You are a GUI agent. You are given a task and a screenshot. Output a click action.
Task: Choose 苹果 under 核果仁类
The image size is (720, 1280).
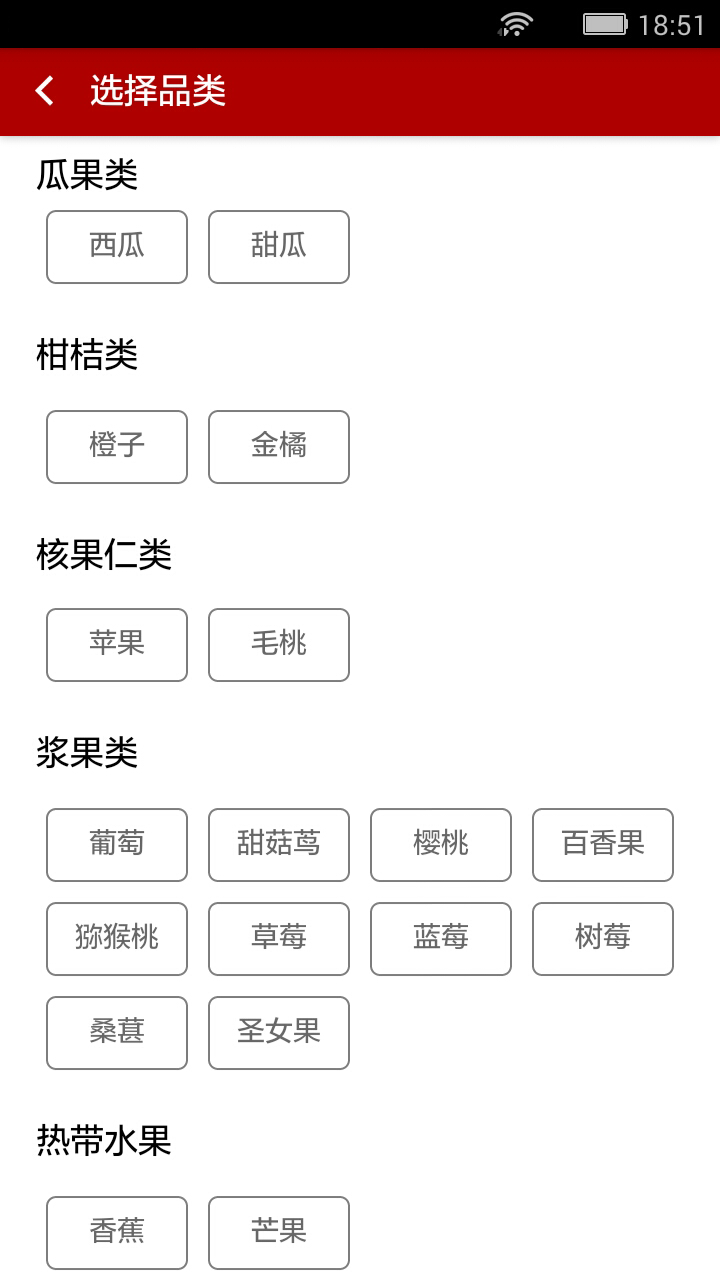click(117, 645)
